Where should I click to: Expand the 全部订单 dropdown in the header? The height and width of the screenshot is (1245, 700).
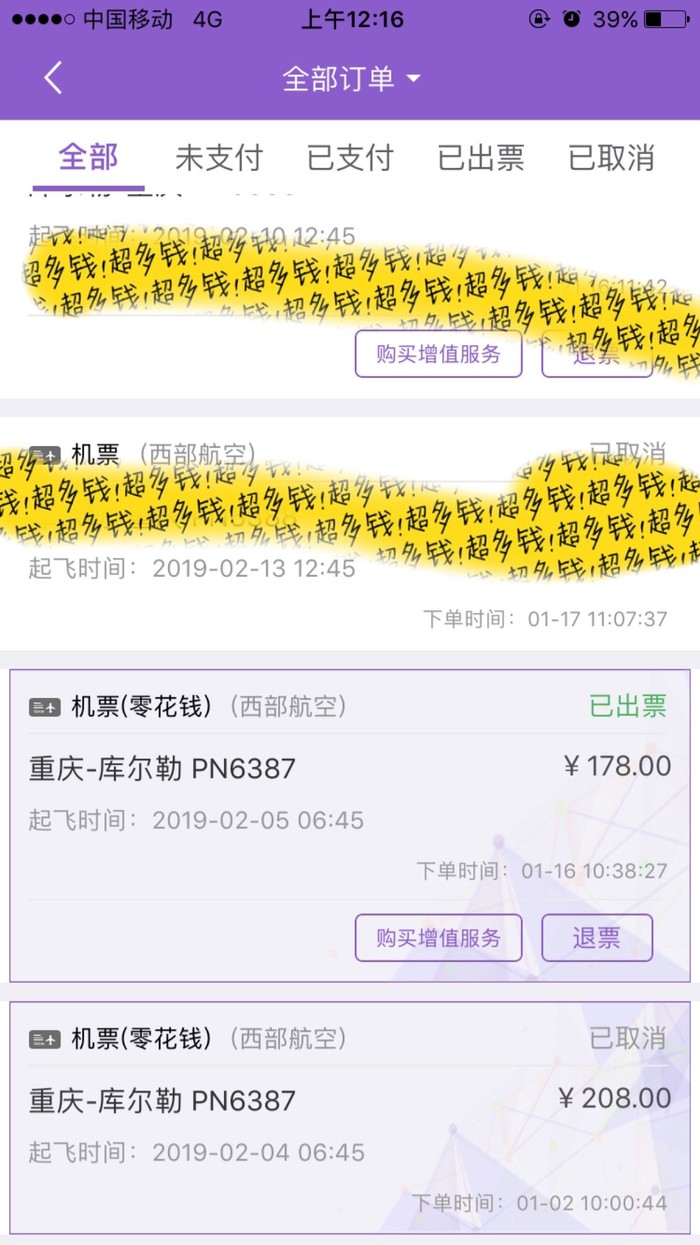click(351, 79)
